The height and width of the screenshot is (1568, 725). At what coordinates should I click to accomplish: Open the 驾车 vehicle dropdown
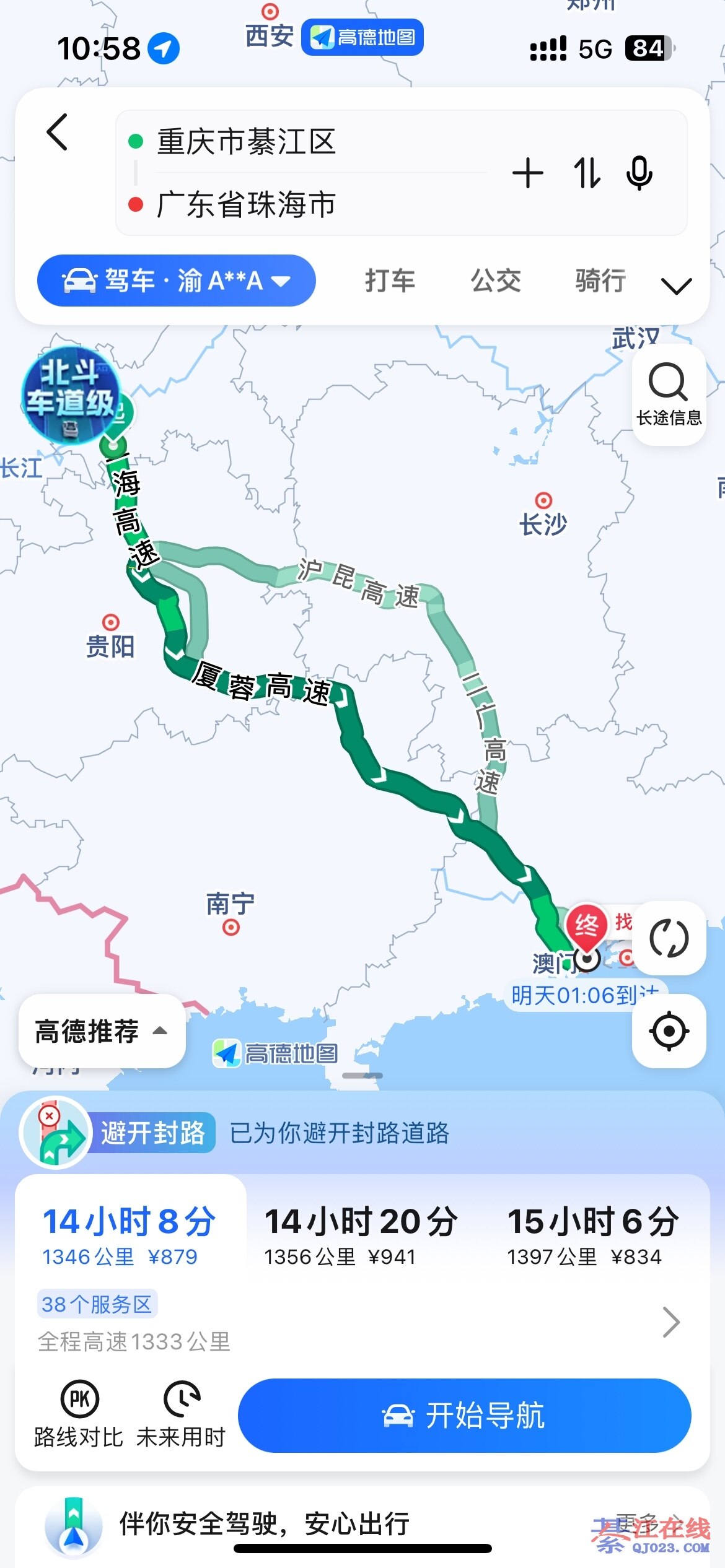tap(177, 281)
